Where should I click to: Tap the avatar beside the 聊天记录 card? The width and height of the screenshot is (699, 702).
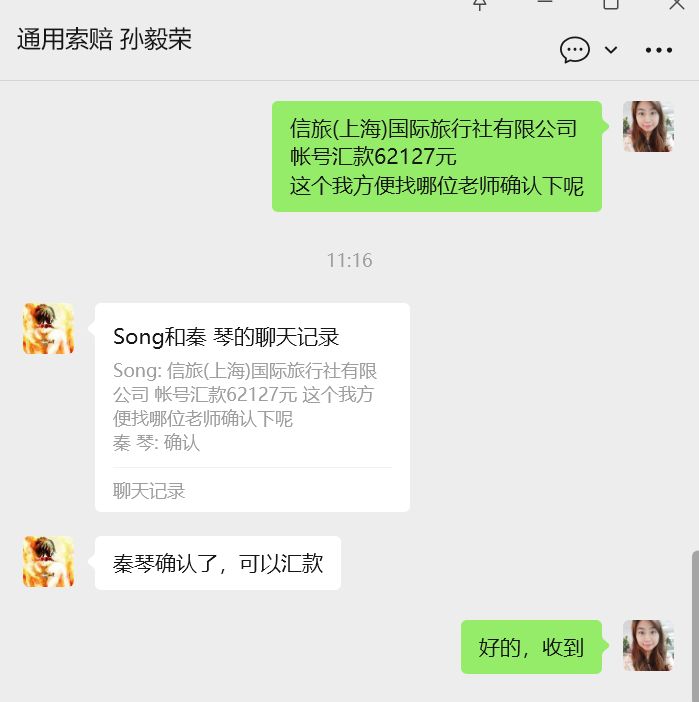pyautogui.click(x=48, y=329)
